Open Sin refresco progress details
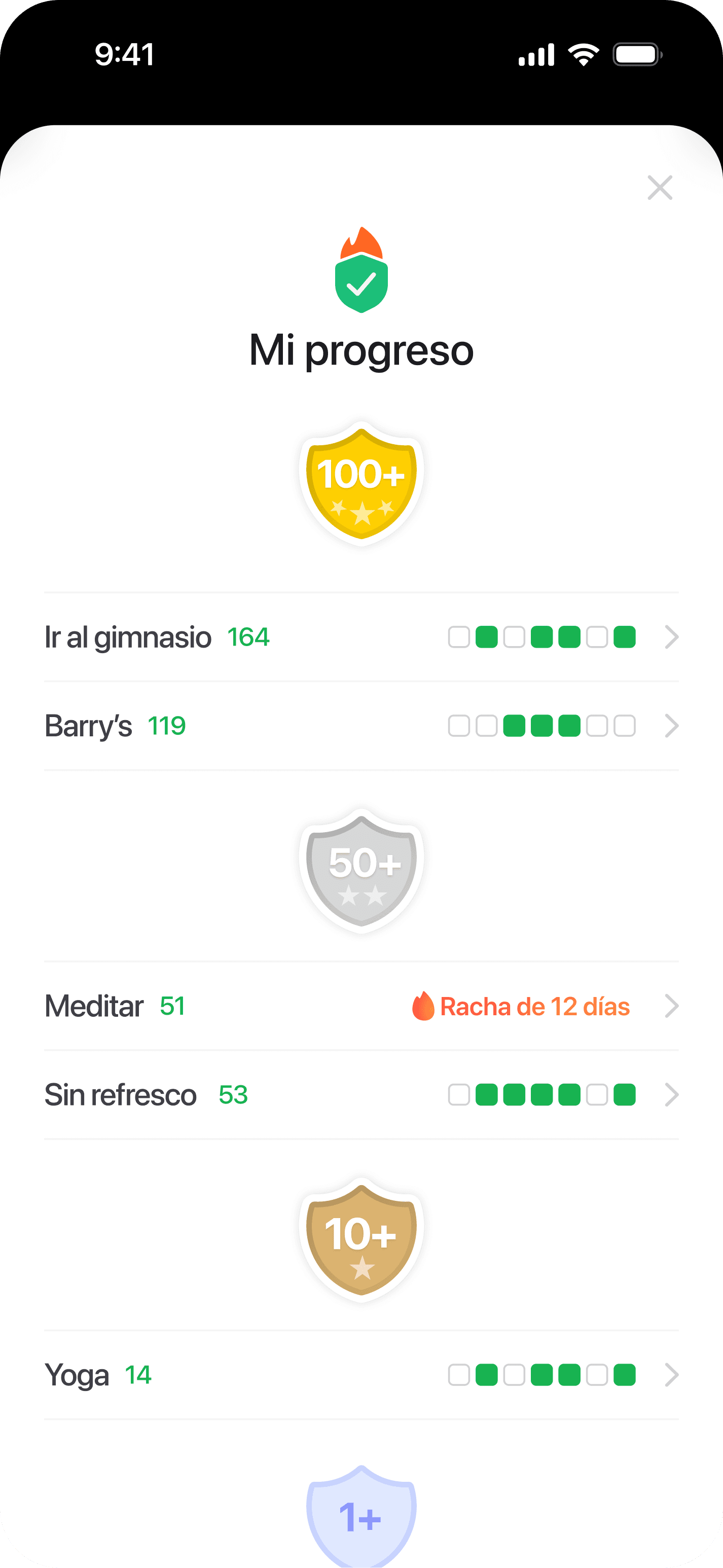 pyautogui.click(x=361, y=1094)
